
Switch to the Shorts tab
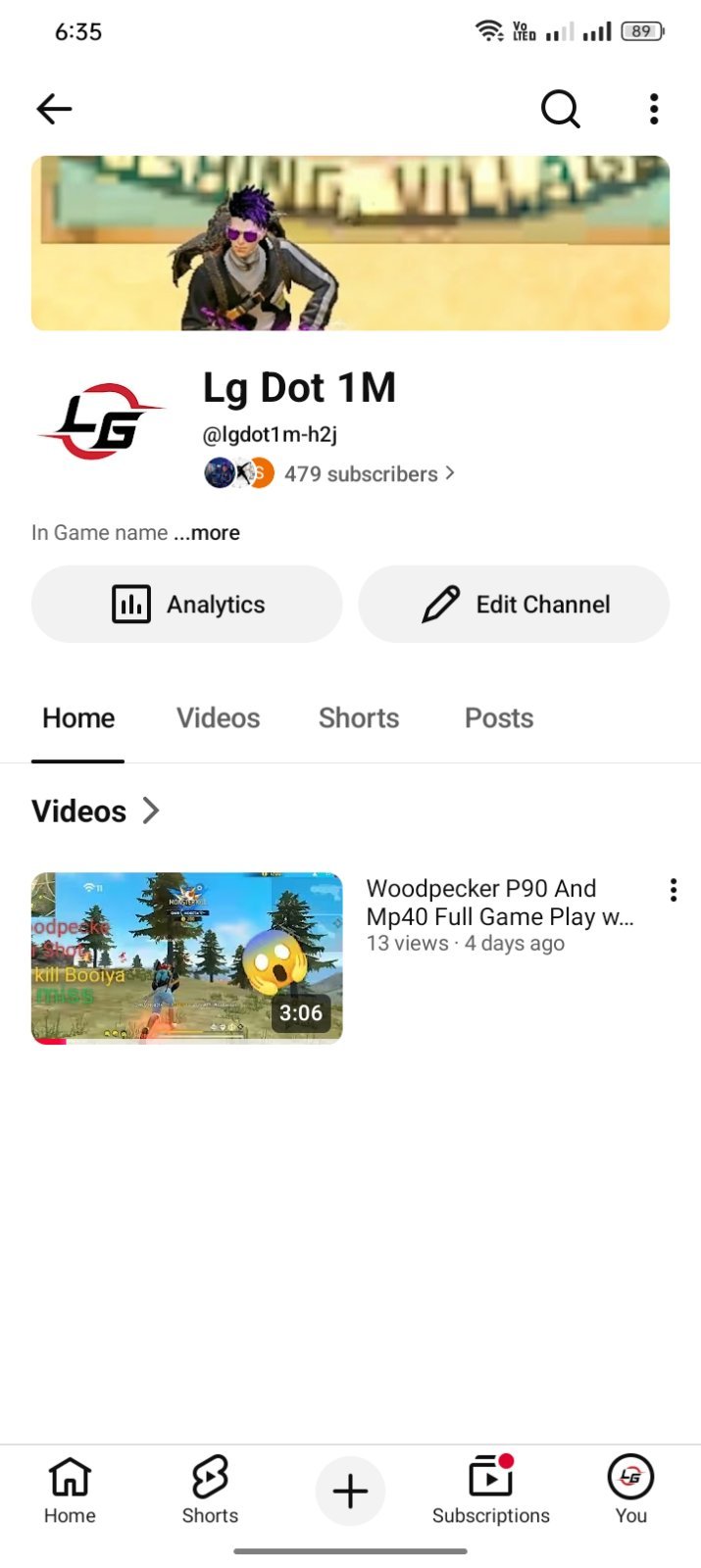359,718
